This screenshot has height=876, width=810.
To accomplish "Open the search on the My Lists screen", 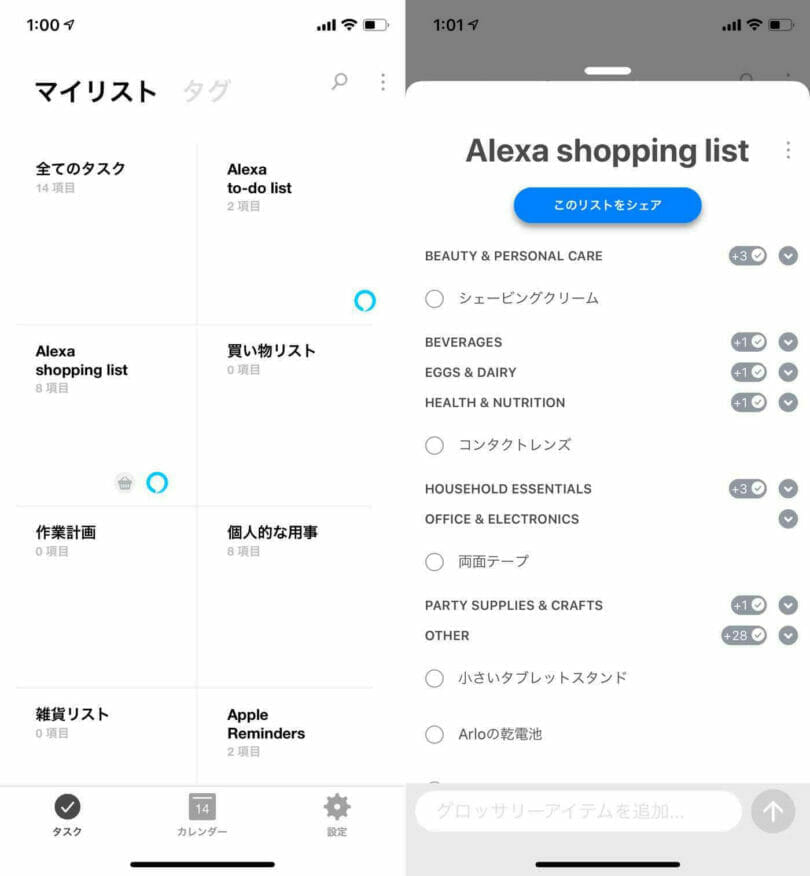I will point(338,83).
